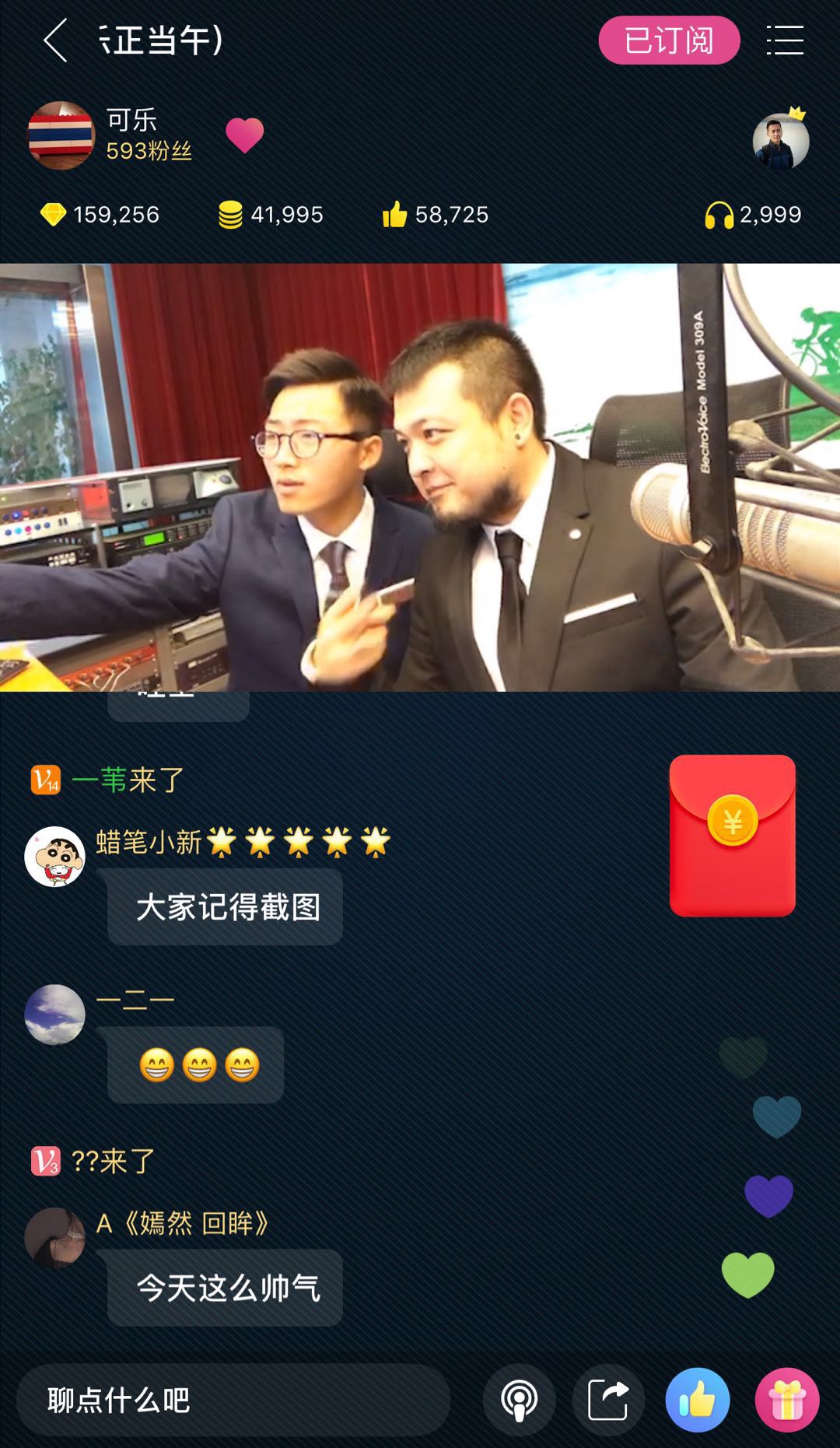
Task: Tap the 聊点什么吧 chat input
Action: (x=233, y=1400)
